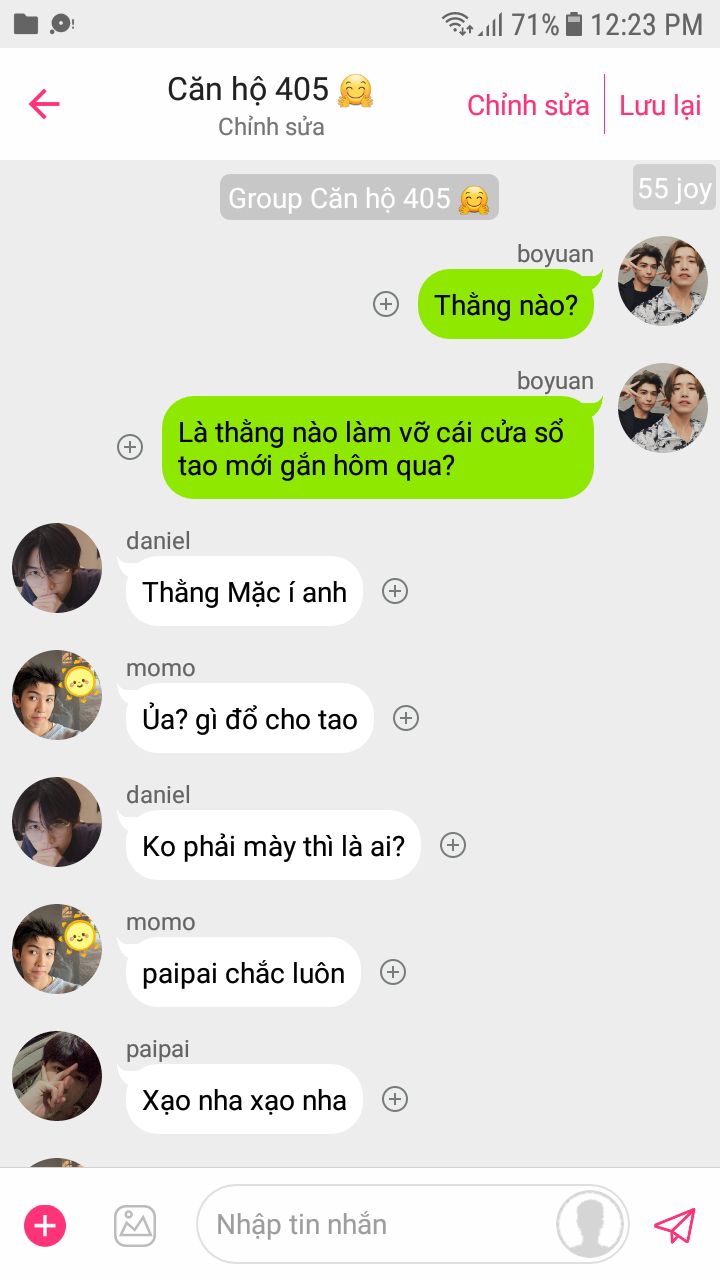The height and width of the screenshot is (1280, 720).
Task: Tap the plus icon beside "Xạo nha xạo nha"
Action: click(395, 1099)
